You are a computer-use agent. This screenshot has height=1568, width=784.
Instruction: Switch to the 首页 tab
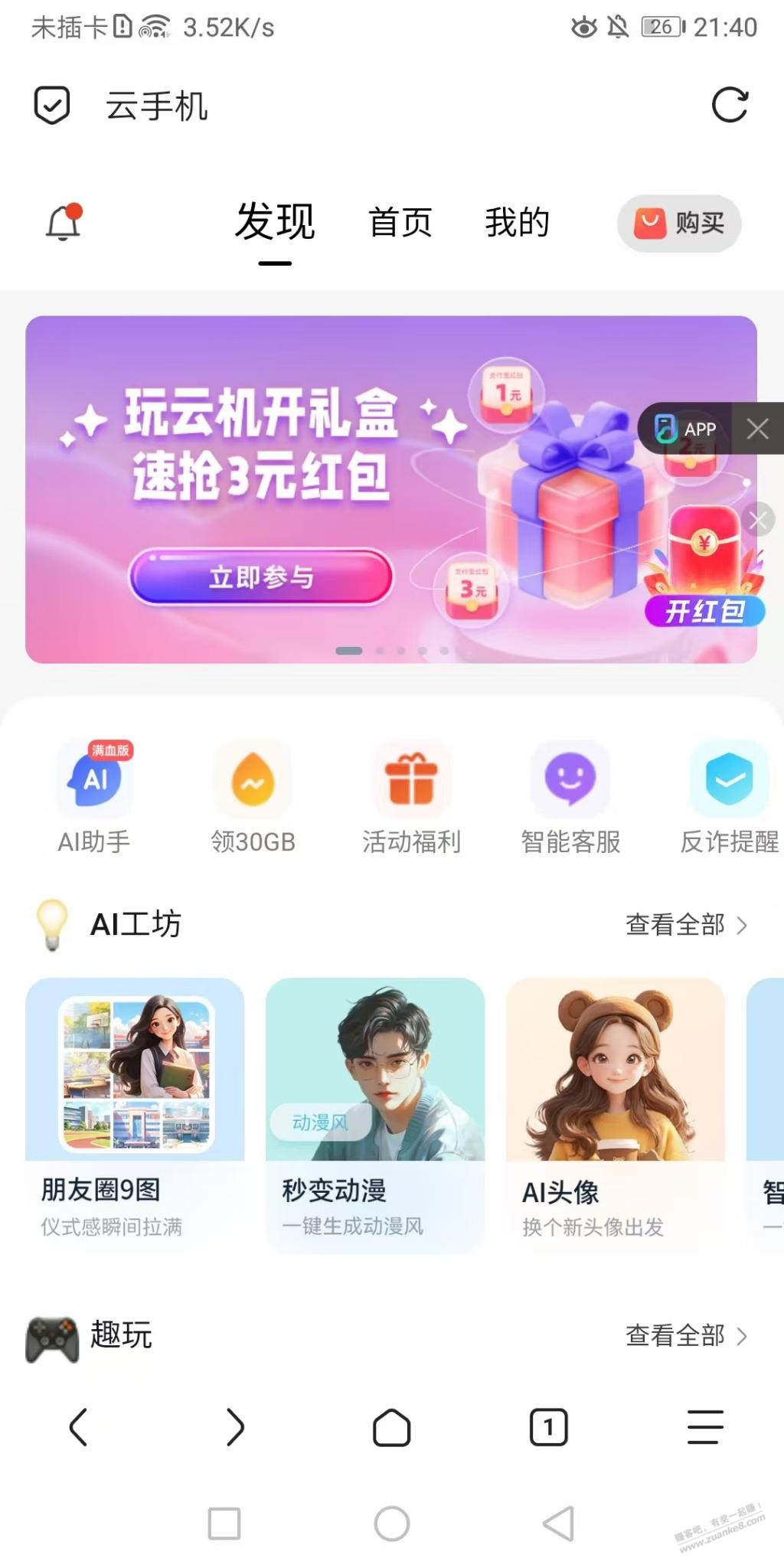400,223
